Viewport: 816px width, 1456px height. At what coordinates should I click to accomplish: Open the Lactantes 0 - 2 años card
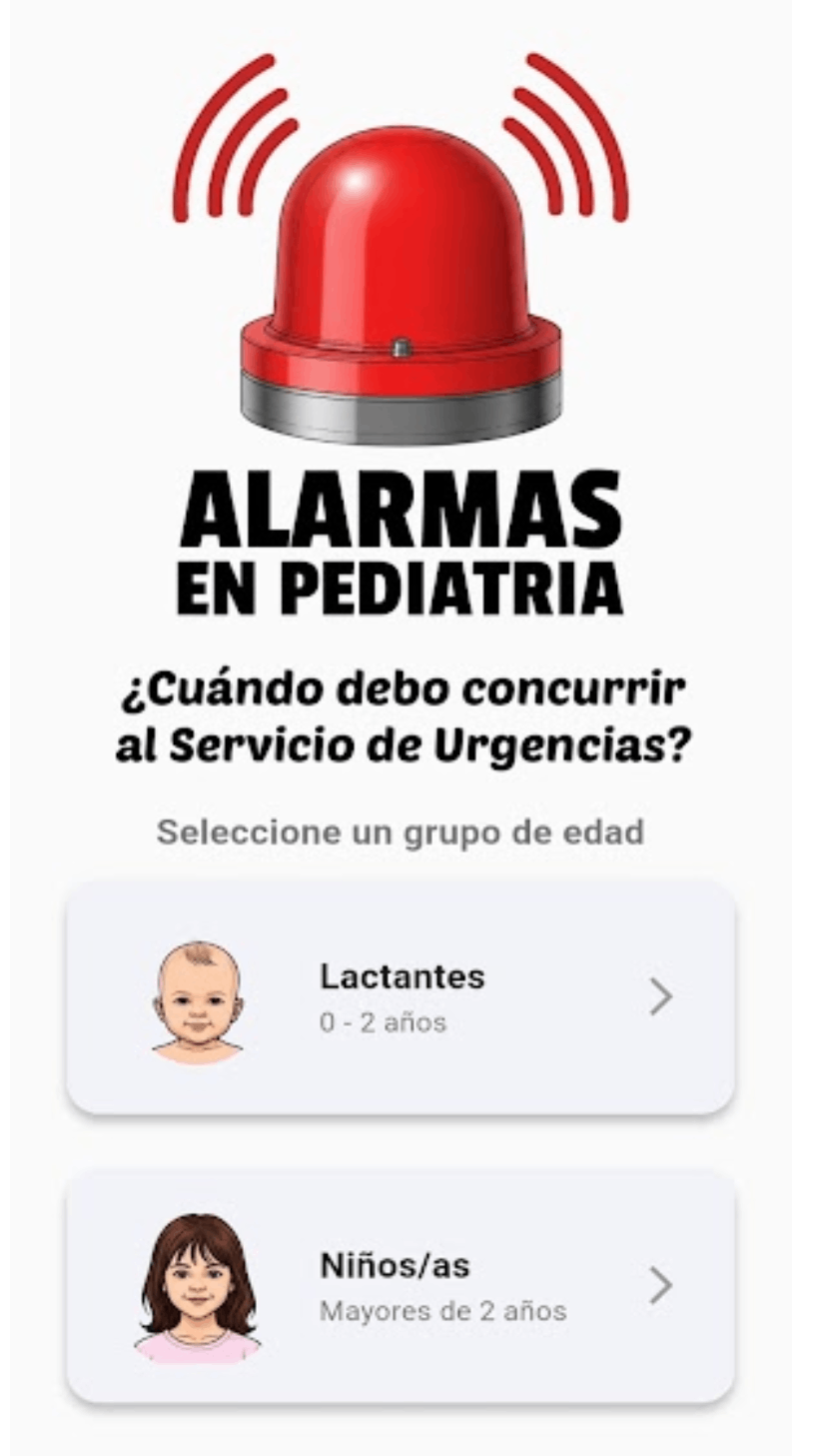click(x=401, y=997)
